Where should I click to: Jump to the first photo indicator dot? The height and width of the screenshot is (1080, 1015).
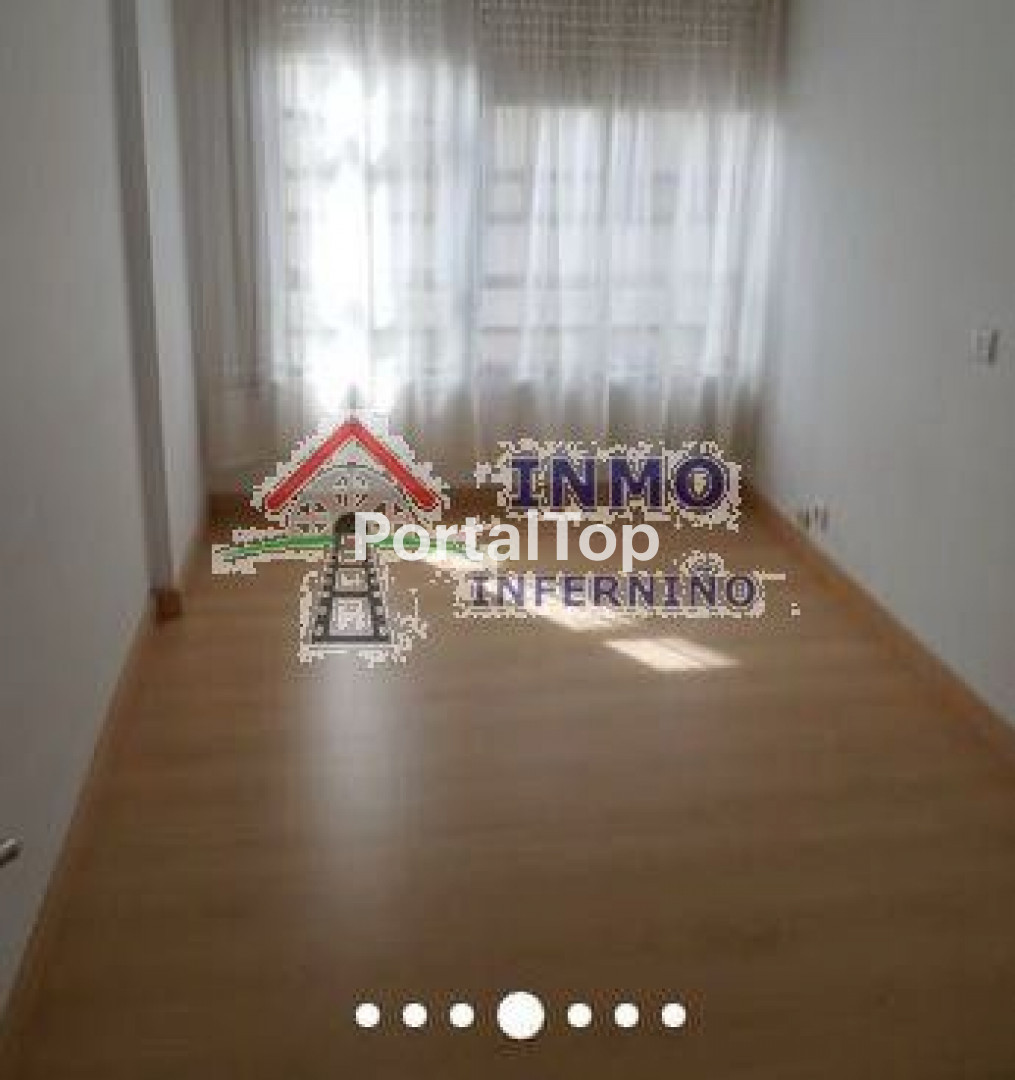[x=368, y=1015]
